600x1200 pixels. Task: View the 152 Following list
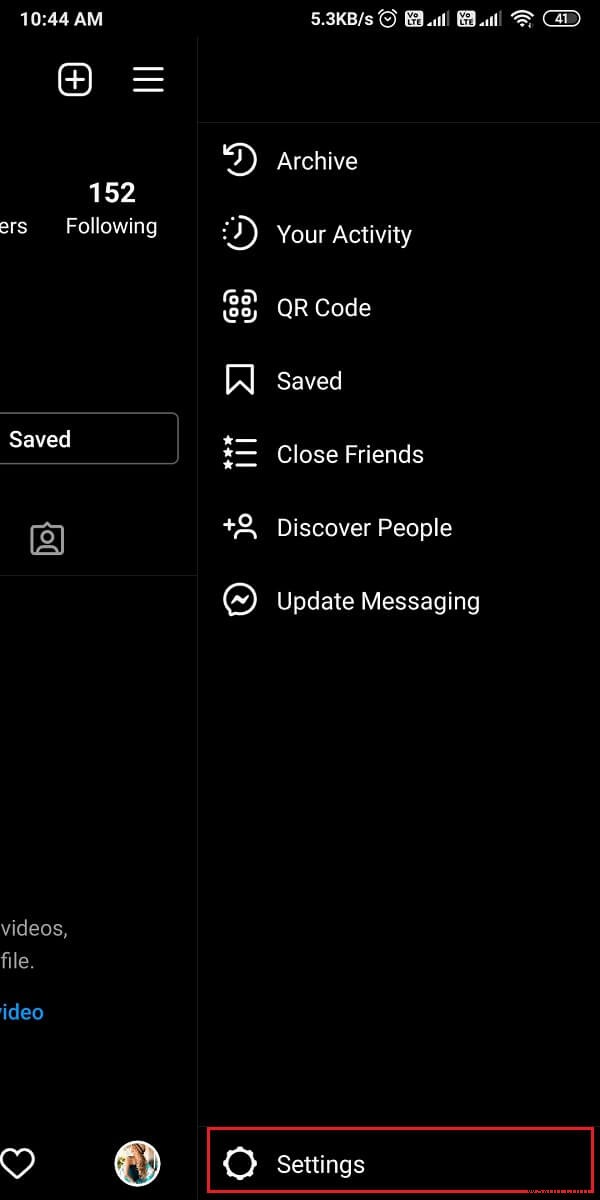111,208
